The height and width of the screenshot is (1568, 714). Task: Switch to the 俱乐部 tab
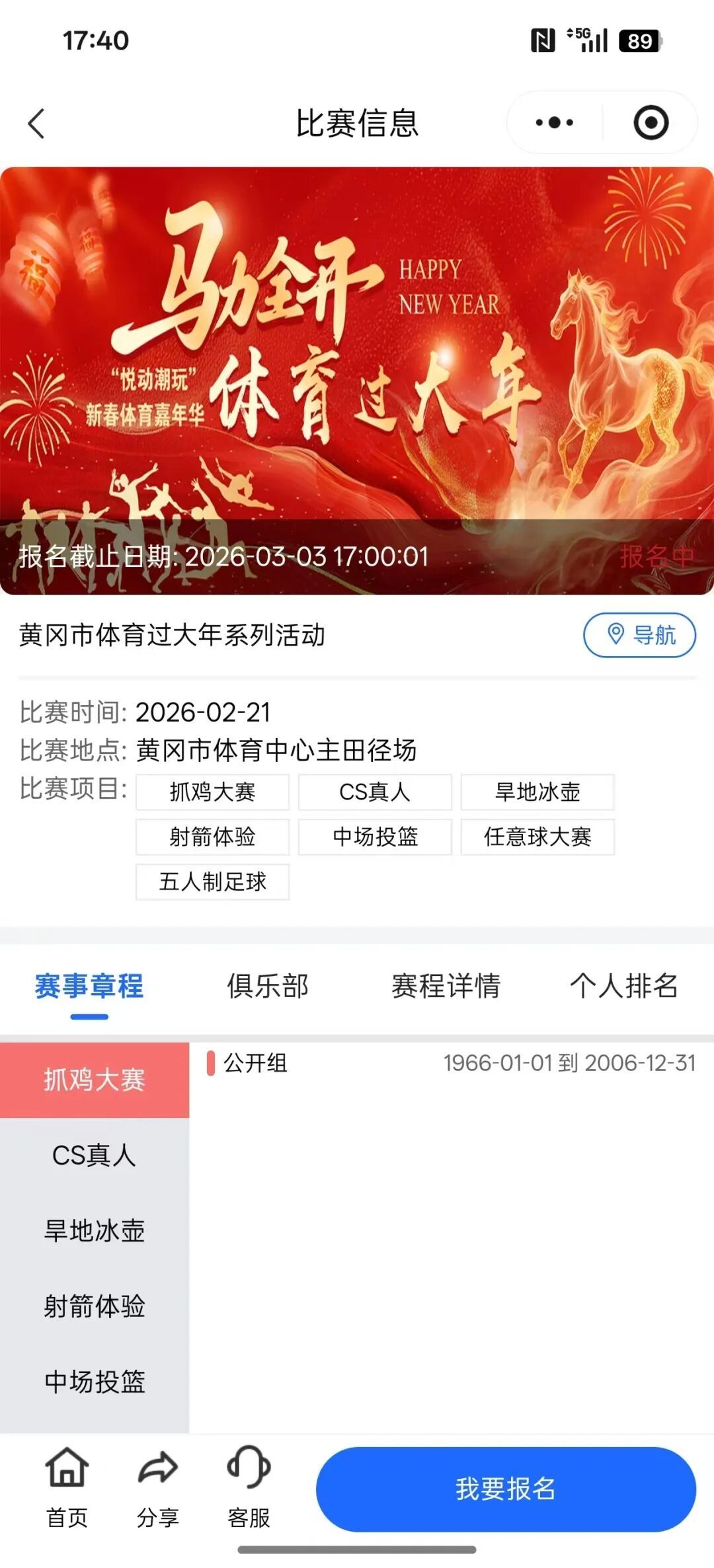click(268, 987)
